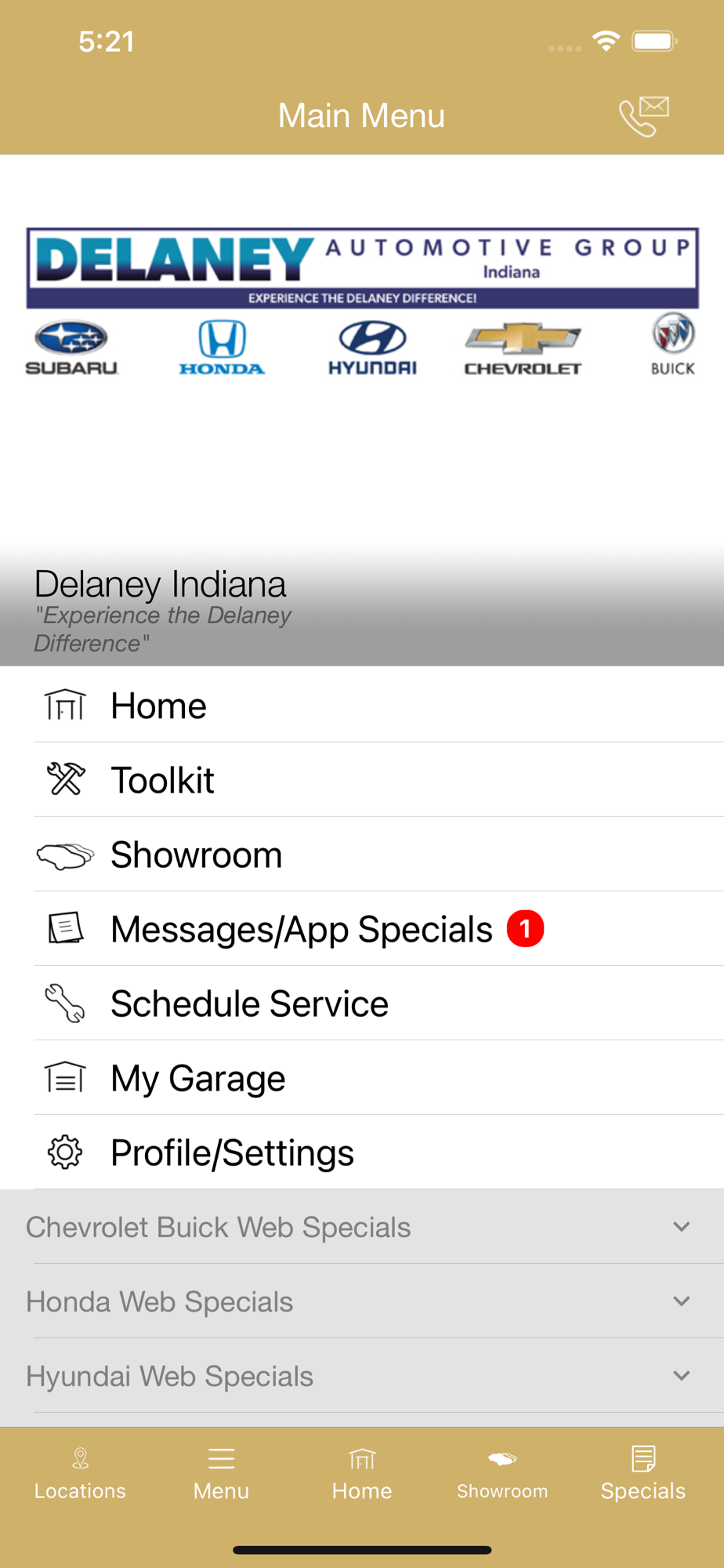Switch to Showroom tab in bottom bar

[x=502, y=1474]
